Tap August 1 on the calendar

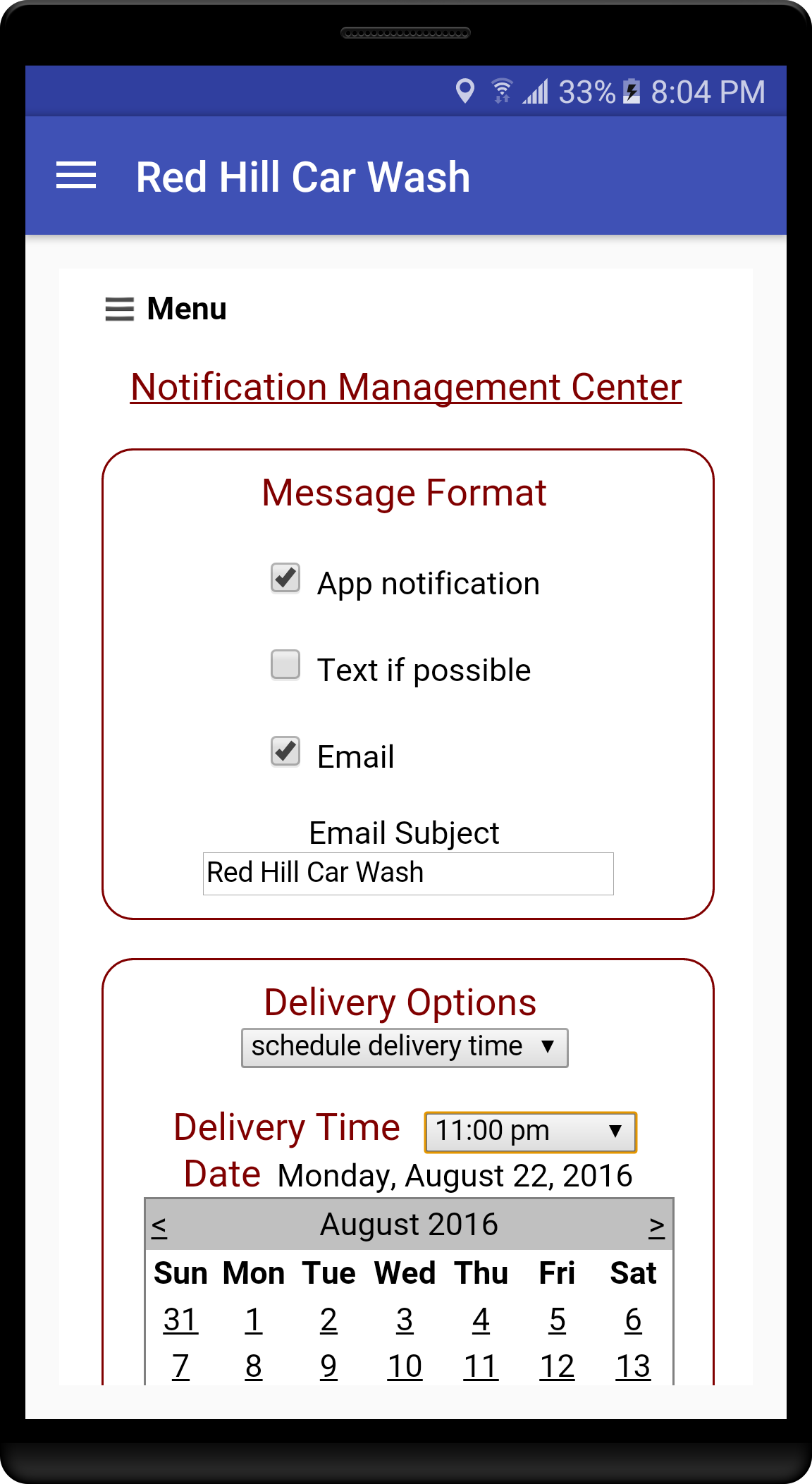pos(254,1320)
